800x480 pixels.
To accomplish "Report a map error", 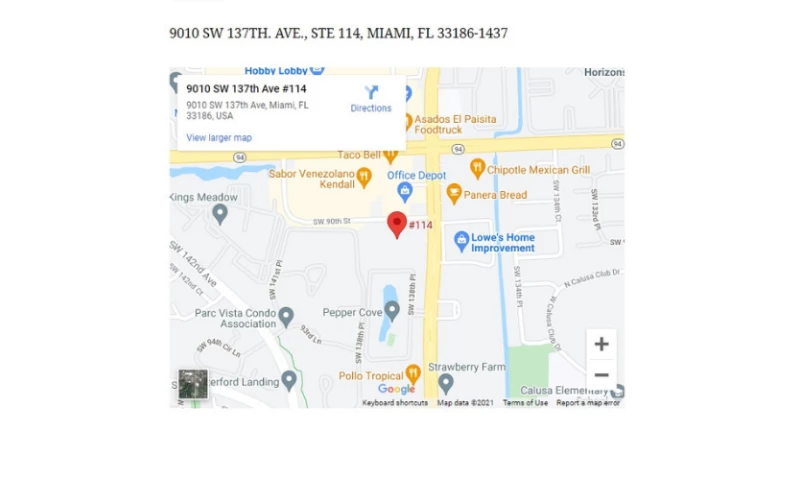I will click(x=588, y=403).
